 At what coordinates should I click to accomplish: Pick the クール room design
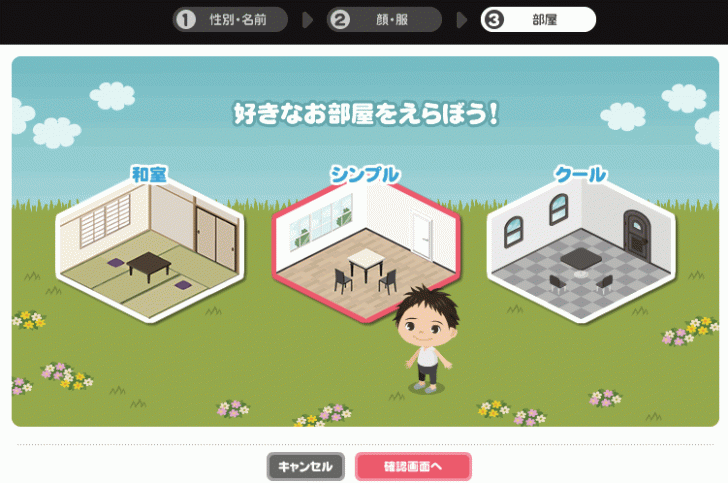click(580, 250)
